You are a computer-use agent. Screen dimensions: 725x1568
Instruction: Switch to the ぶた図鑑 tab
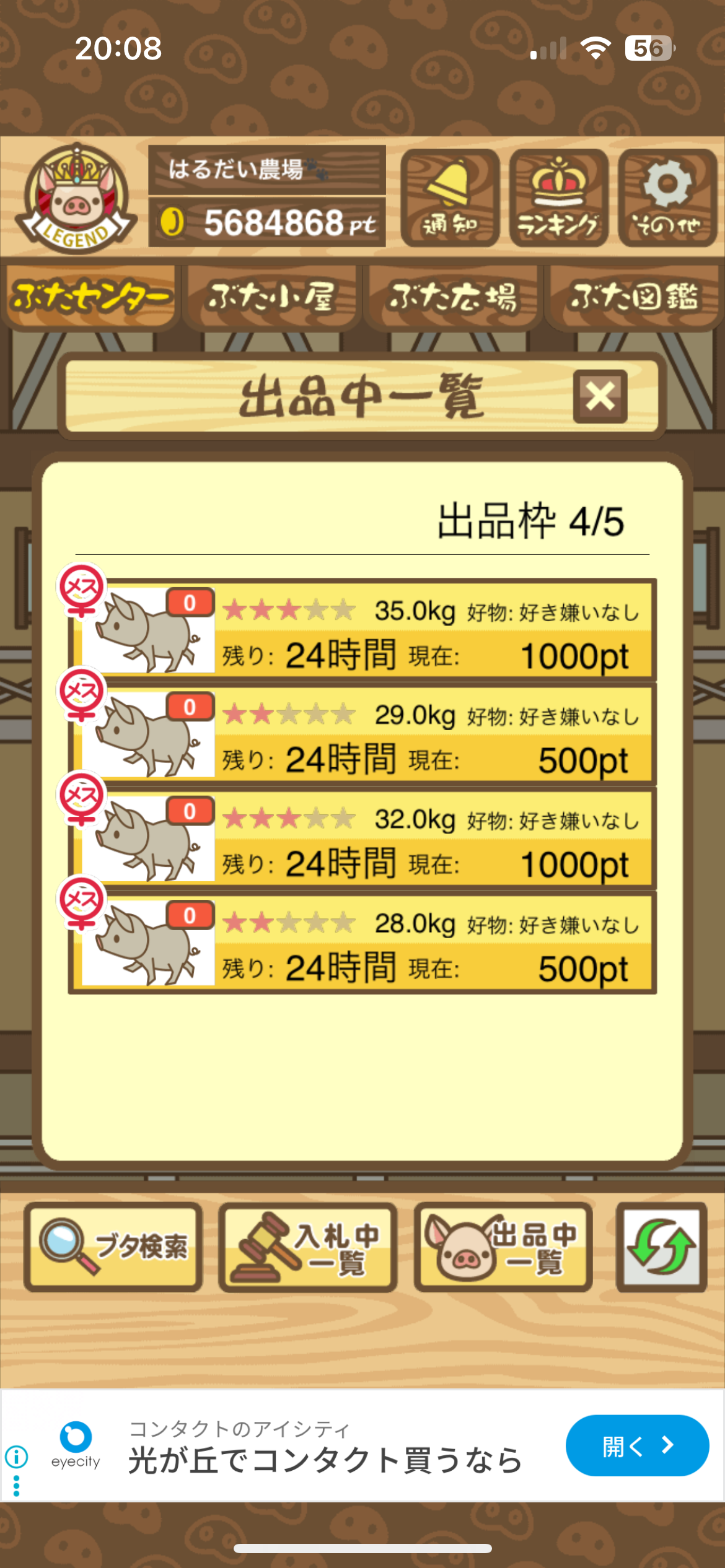[x=633, y=297]
